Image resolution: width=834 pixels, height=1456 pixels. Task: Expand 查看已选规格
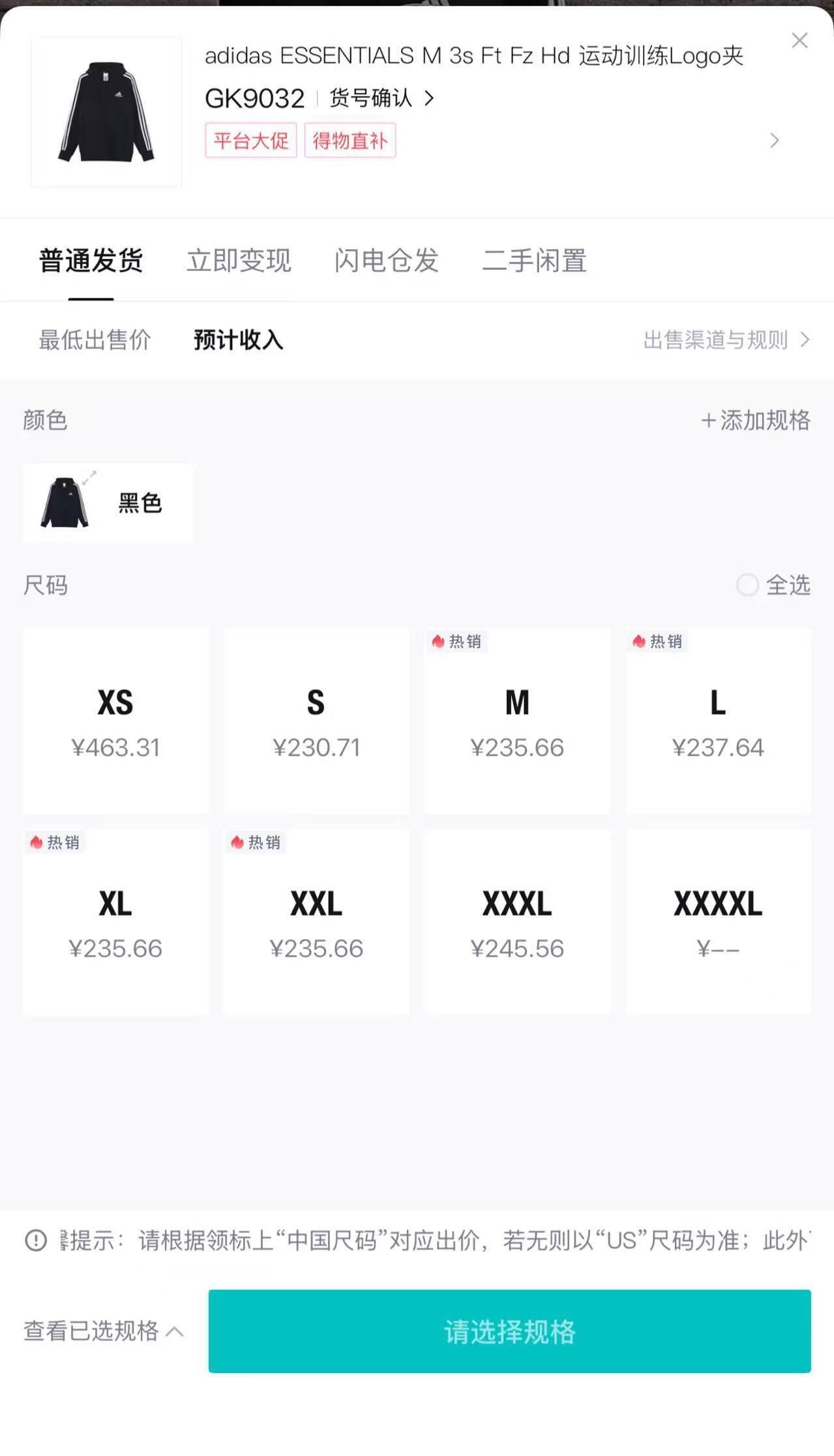click(104, 1331)
